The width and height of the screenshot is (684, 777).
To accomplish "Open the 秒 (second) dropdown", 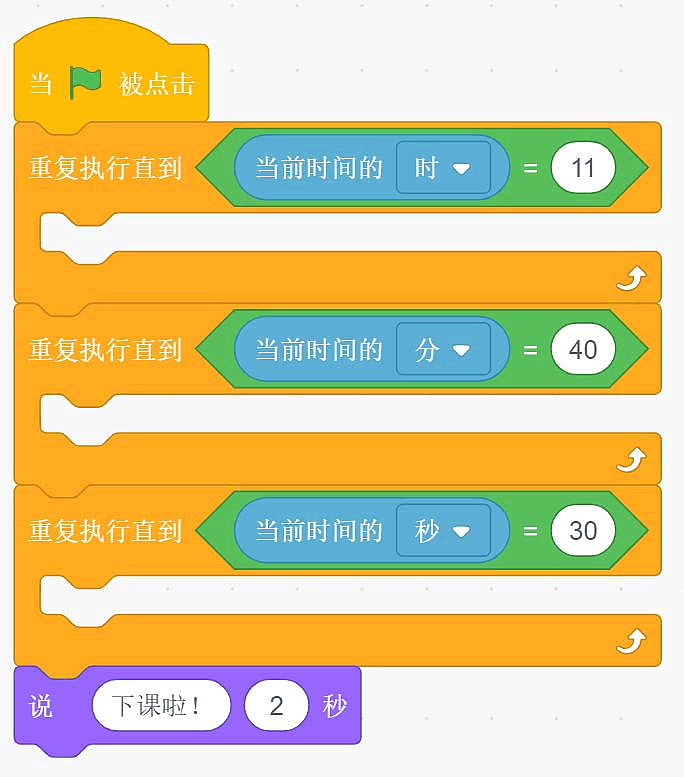I will coord(443,531).
